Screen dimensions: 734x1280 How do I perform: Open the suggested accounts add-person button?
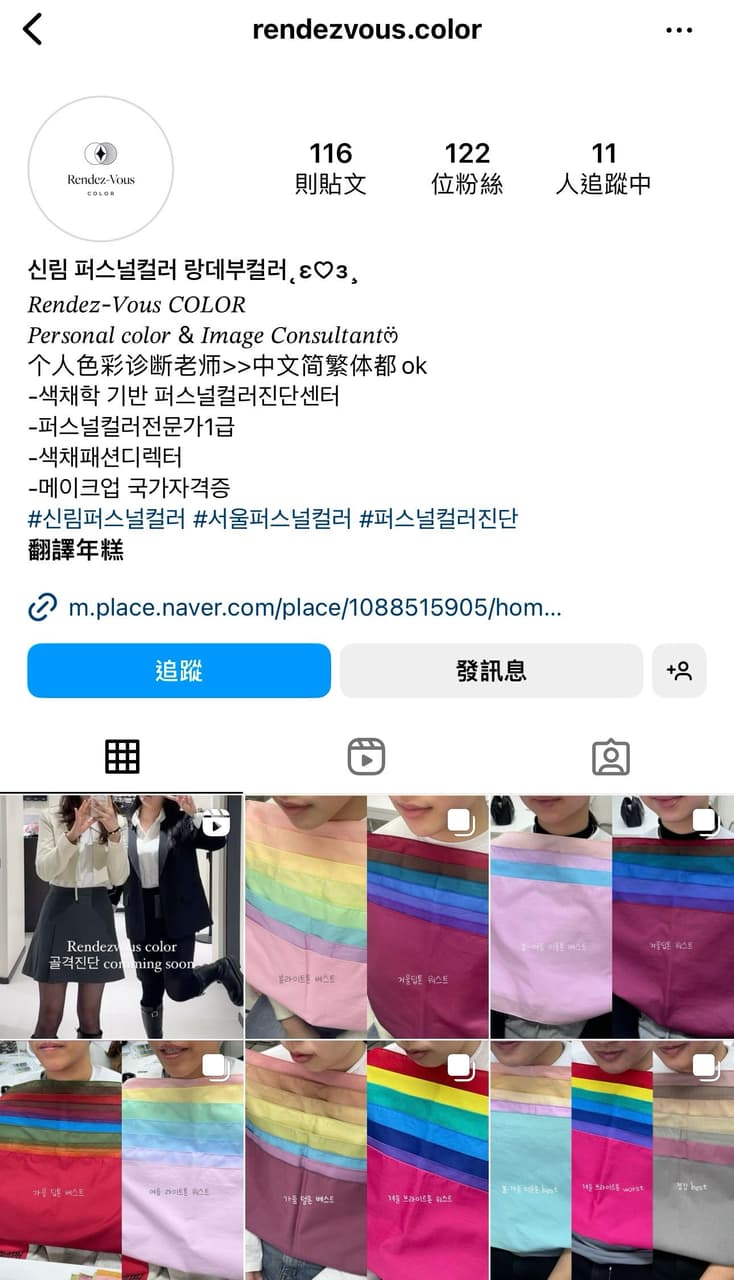pos(679,670)
